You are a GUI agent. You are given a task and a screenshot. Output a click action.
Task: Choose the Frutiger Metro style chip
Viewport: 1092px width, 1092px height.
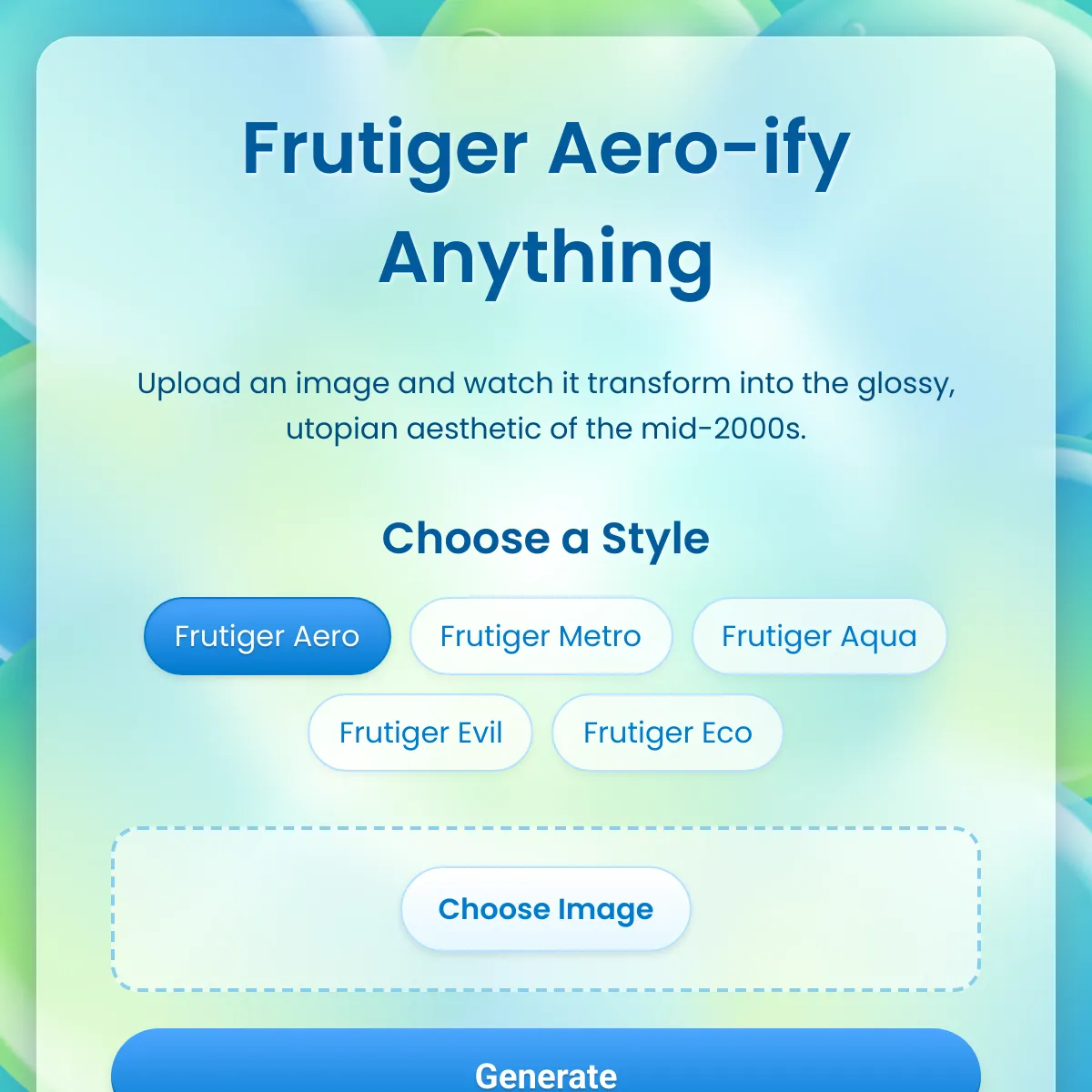pos(541,636)
